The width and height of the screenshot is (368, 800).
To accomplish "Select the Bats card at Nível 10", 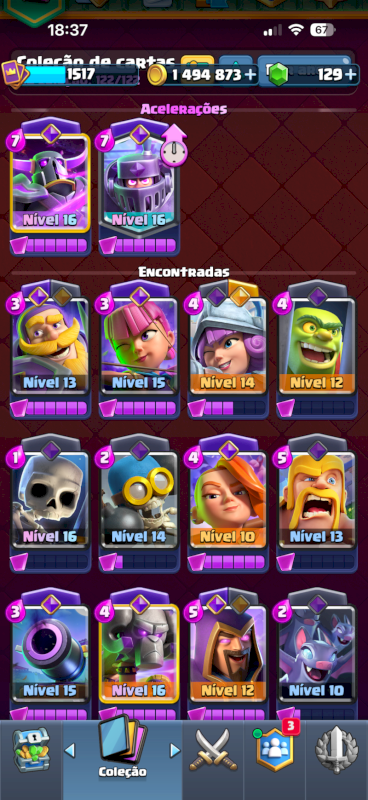I will 316,653.
